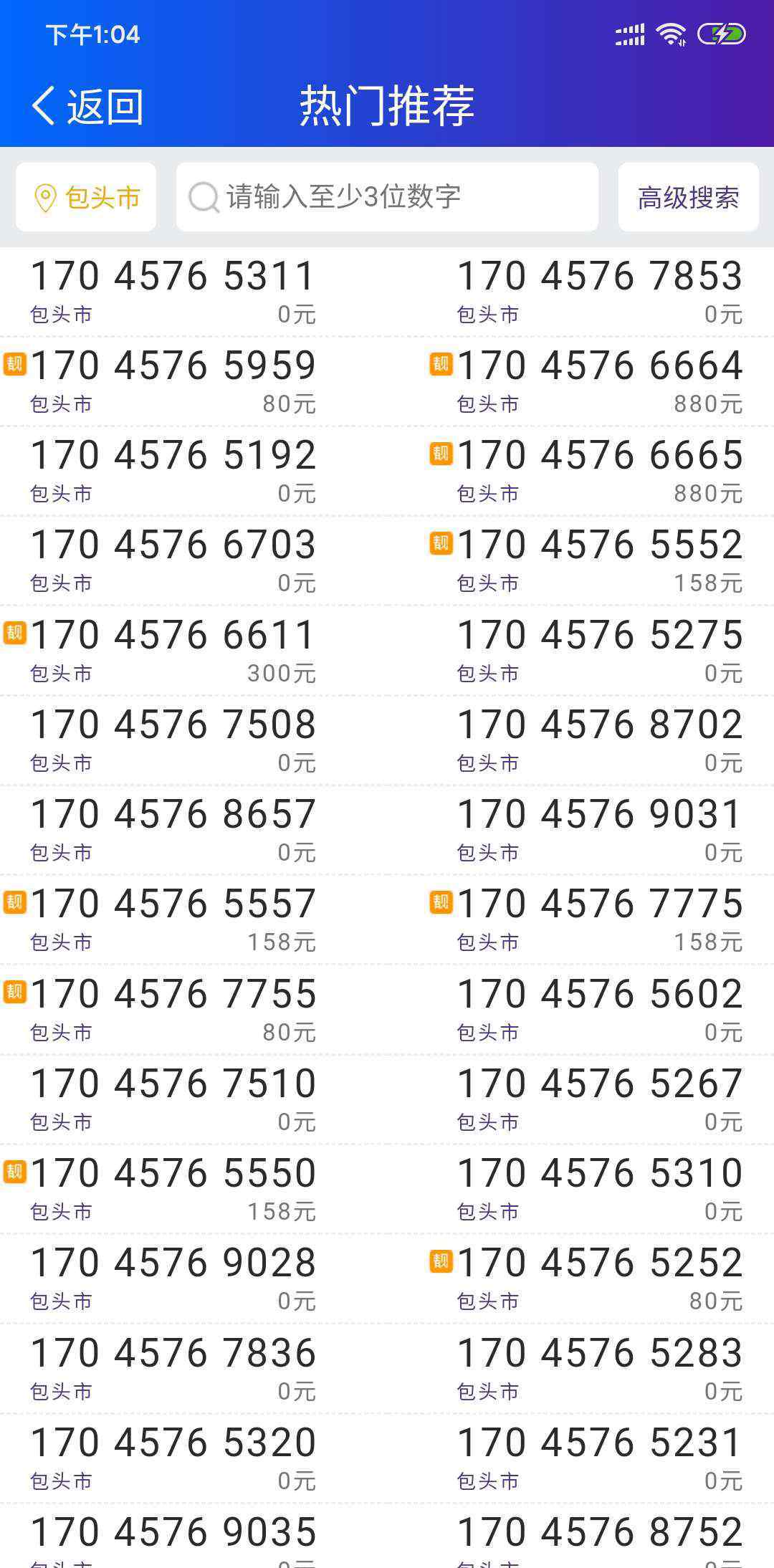
Task: Choose the 880元 number 170 4576 6664
Action: (x=600, y=382)
